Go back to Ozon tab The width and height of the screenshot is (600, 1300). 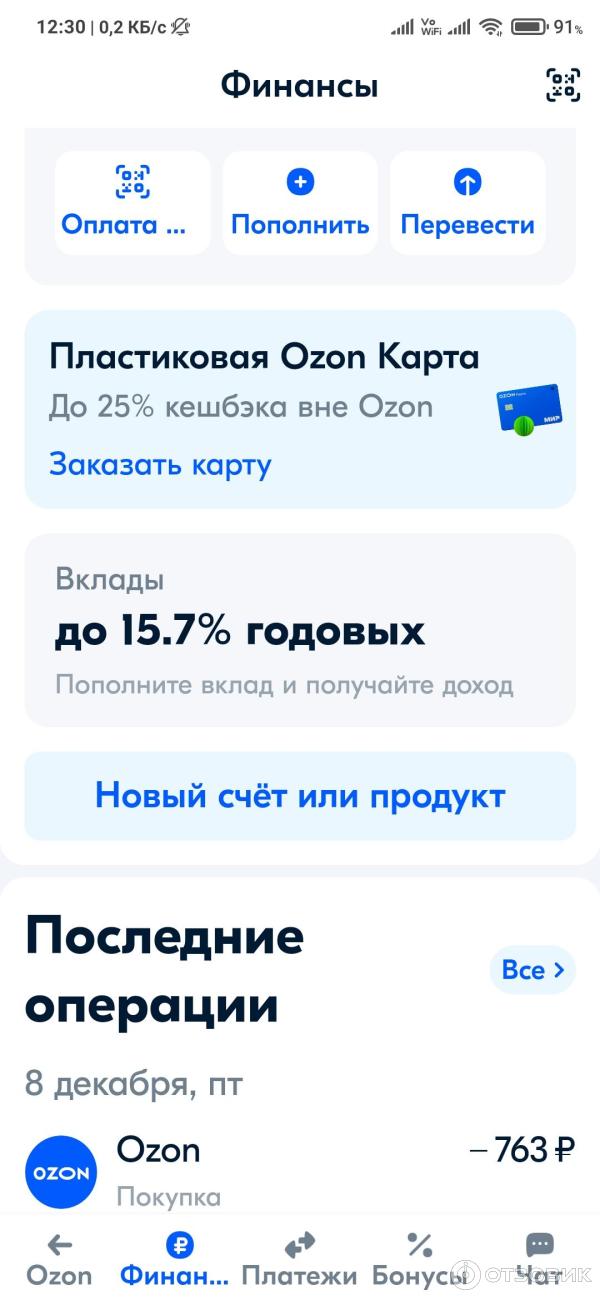59,1259
